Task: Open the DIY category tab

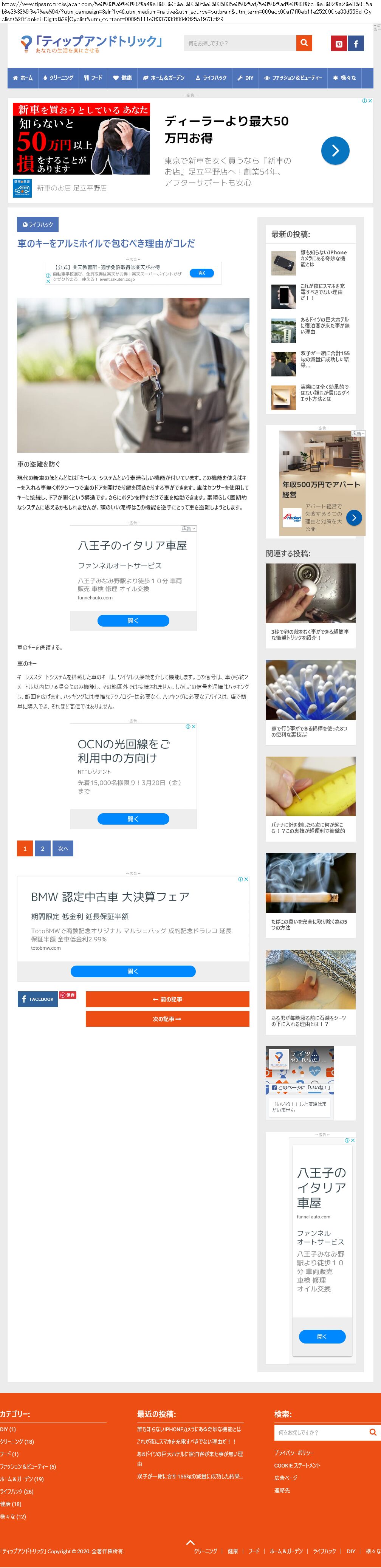Action: coord(245,78)
